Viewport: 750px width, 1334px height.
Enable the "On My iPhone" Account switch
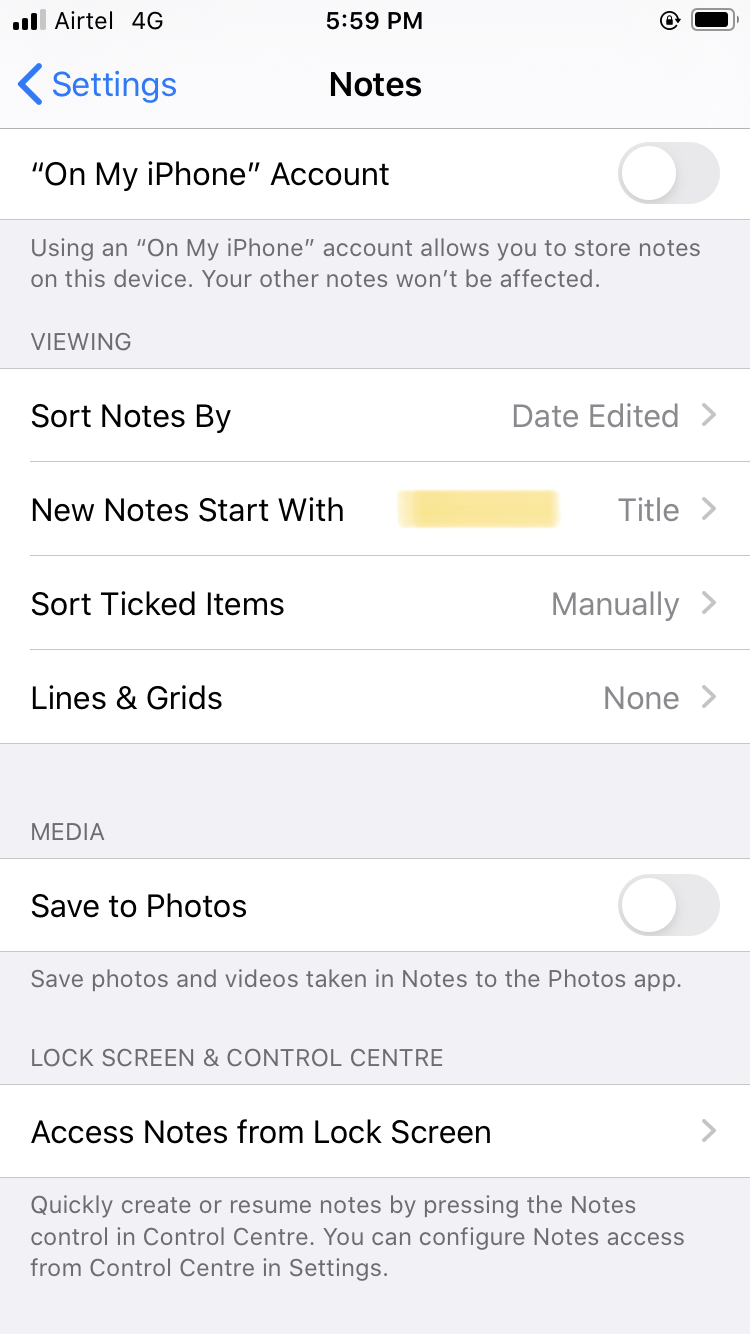click(x=669, y=174)
